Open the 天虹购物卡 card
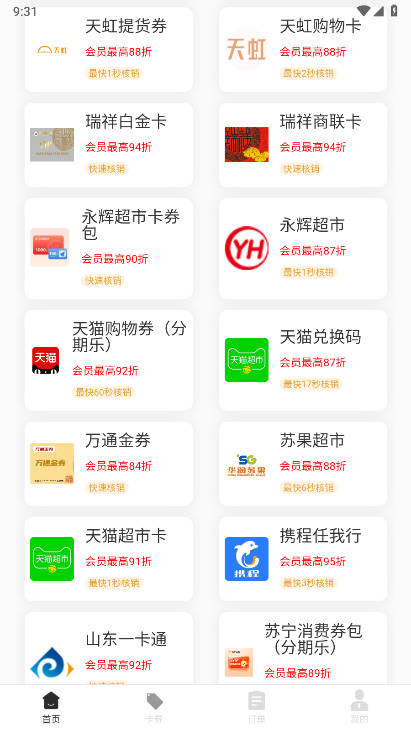411x730 pixels. click(303, 49)
